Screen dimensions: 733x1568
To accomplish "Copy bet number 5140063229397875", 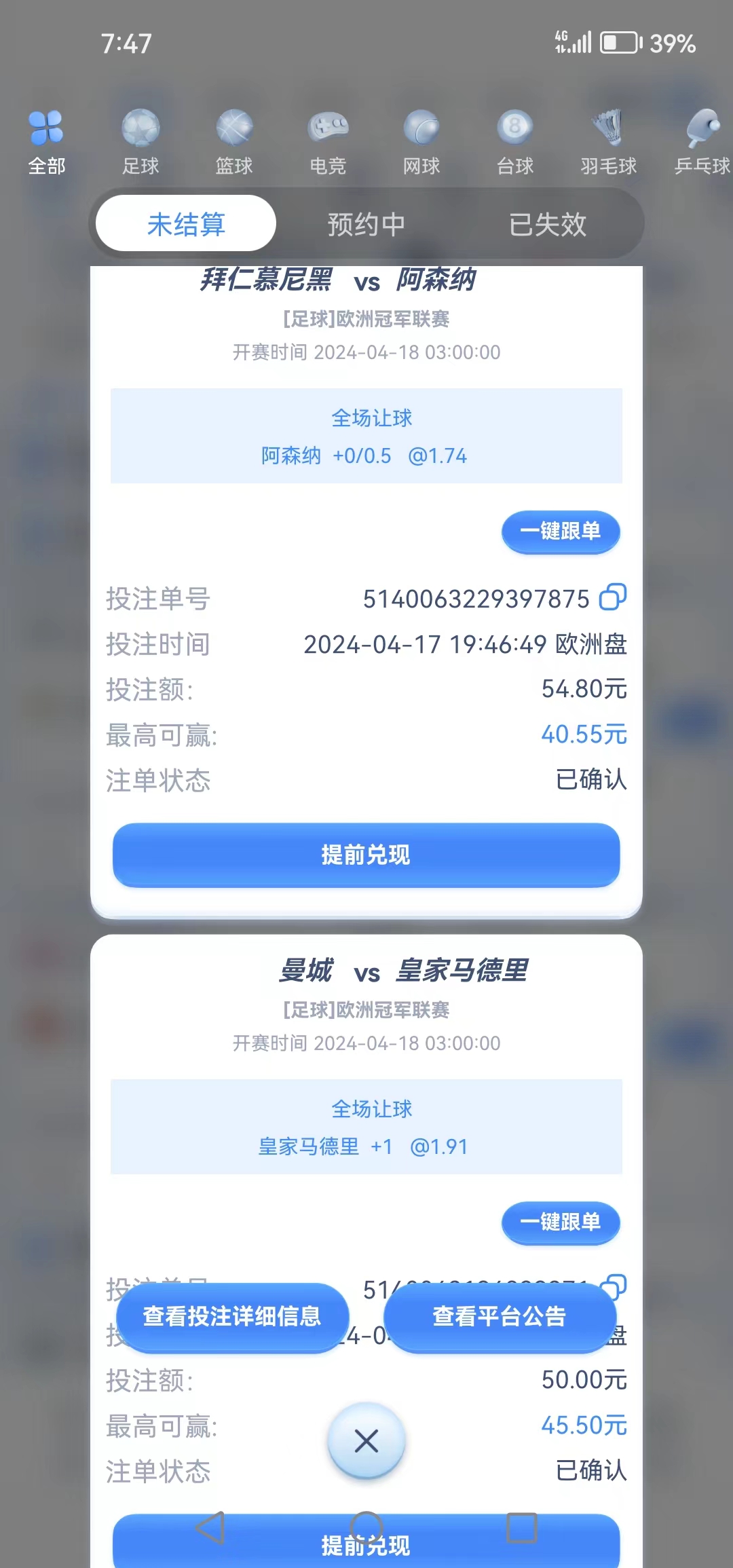I will click(x=612, y=597).
